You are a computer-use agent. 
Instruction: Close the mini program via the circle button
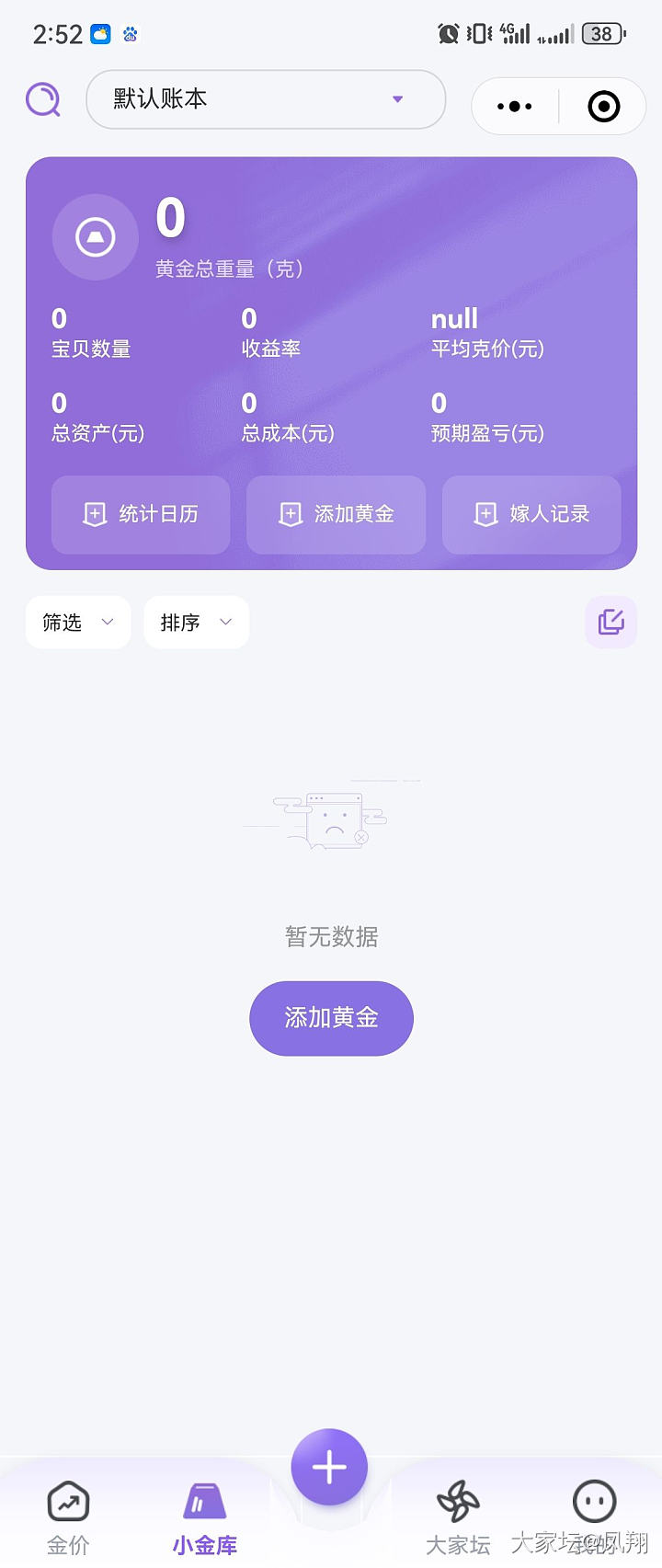(x=603, y=107)
